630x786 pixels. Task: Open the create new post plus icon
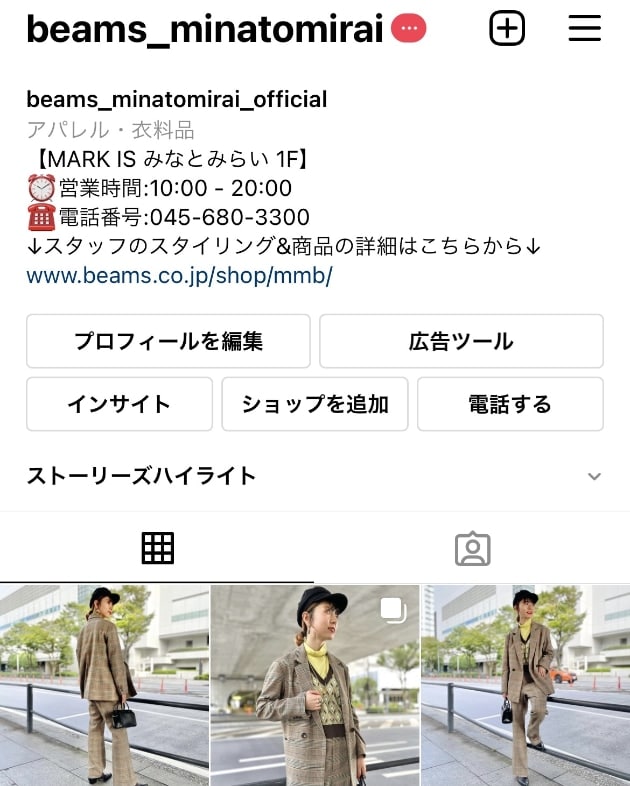[507, 29]
